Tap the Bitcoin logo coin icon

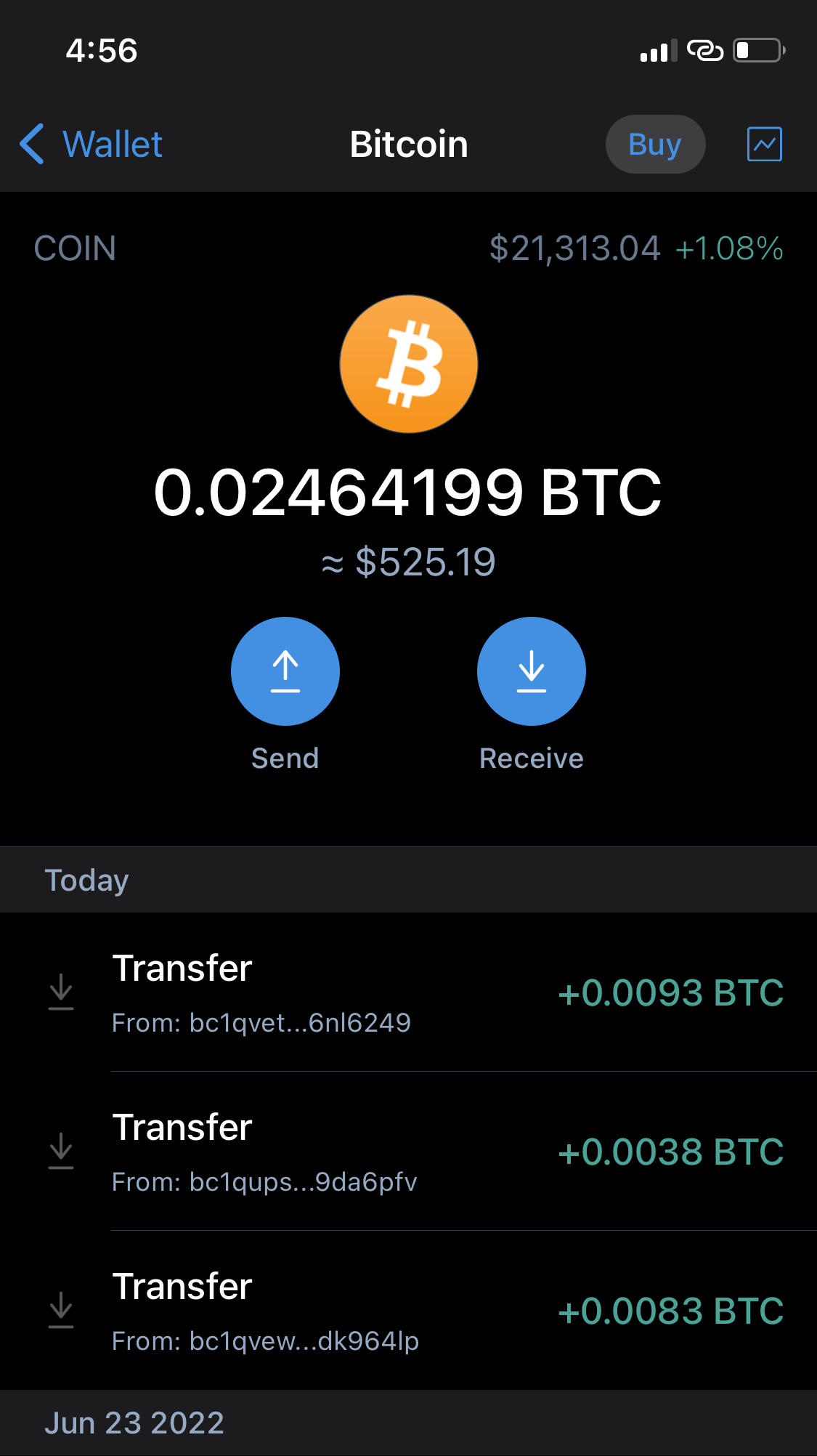[x=409, y=363]
